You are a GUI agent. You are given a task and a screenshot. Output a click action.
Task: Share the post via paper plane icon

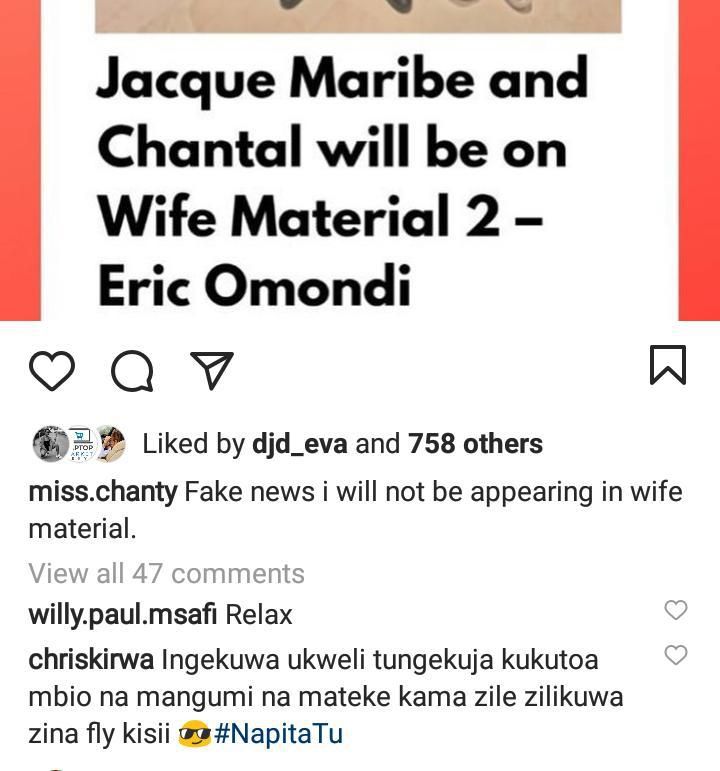(x=211, y=370)
